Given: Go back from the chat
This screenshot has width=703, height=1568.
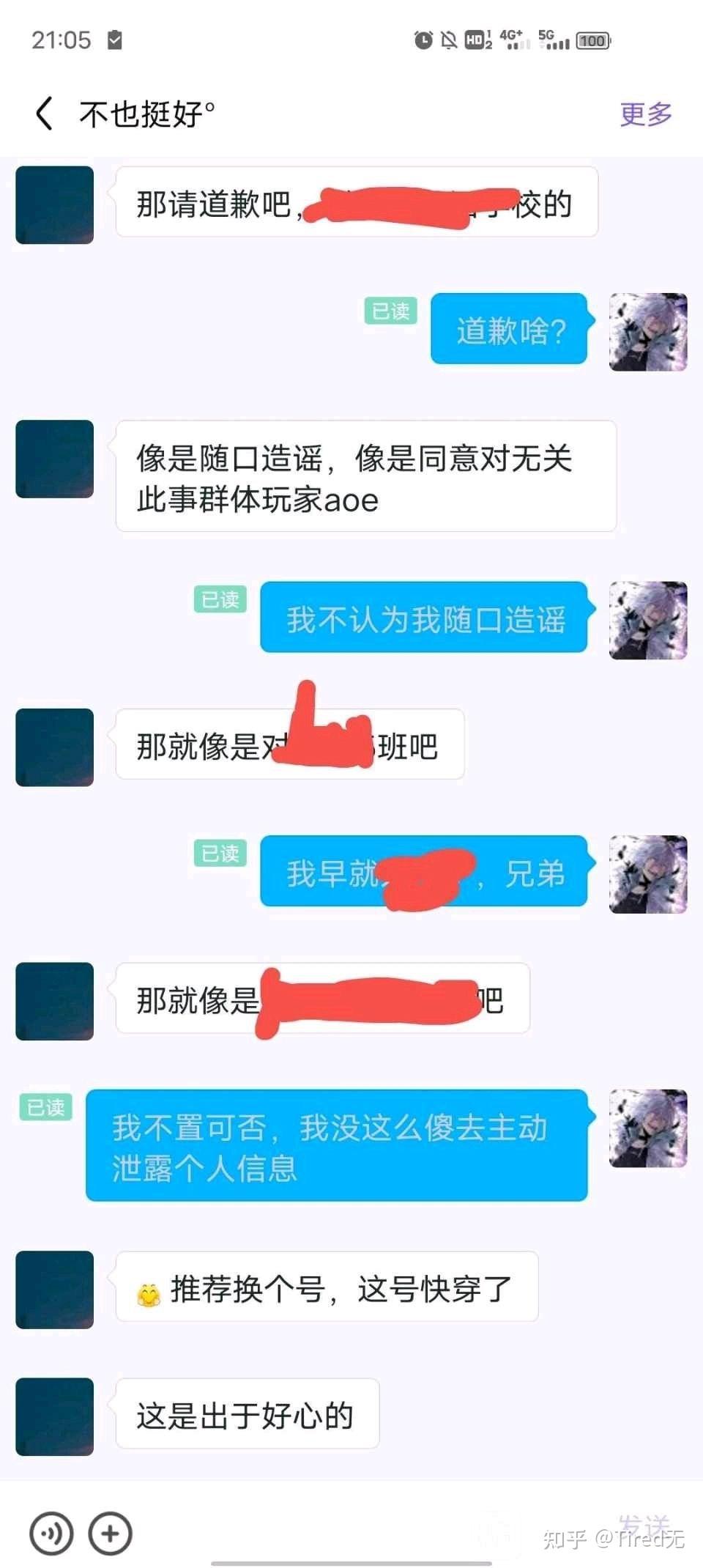Looking at the screenshot, I should coord(44,114).
